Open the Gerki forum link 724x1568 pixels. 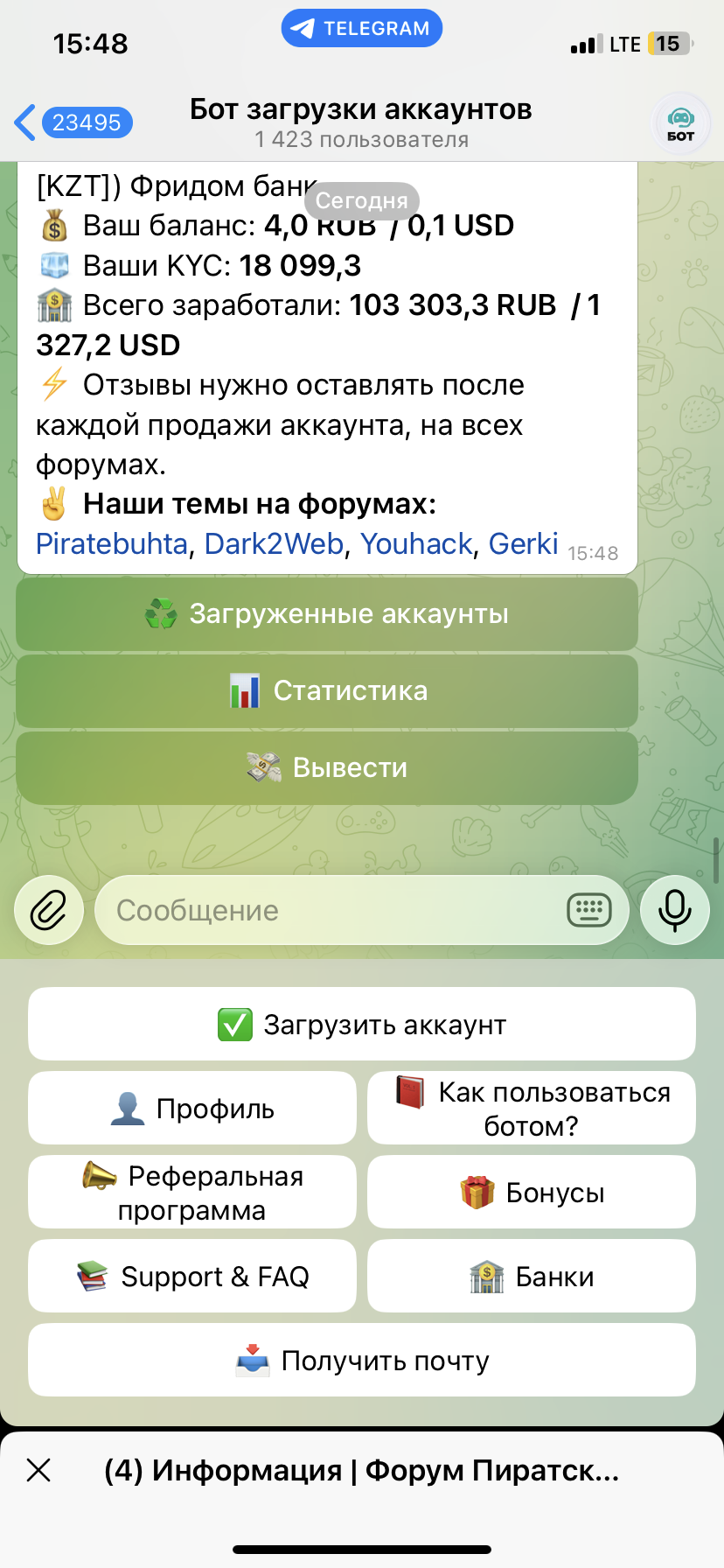pyautogui.click(x=523, y=544)
